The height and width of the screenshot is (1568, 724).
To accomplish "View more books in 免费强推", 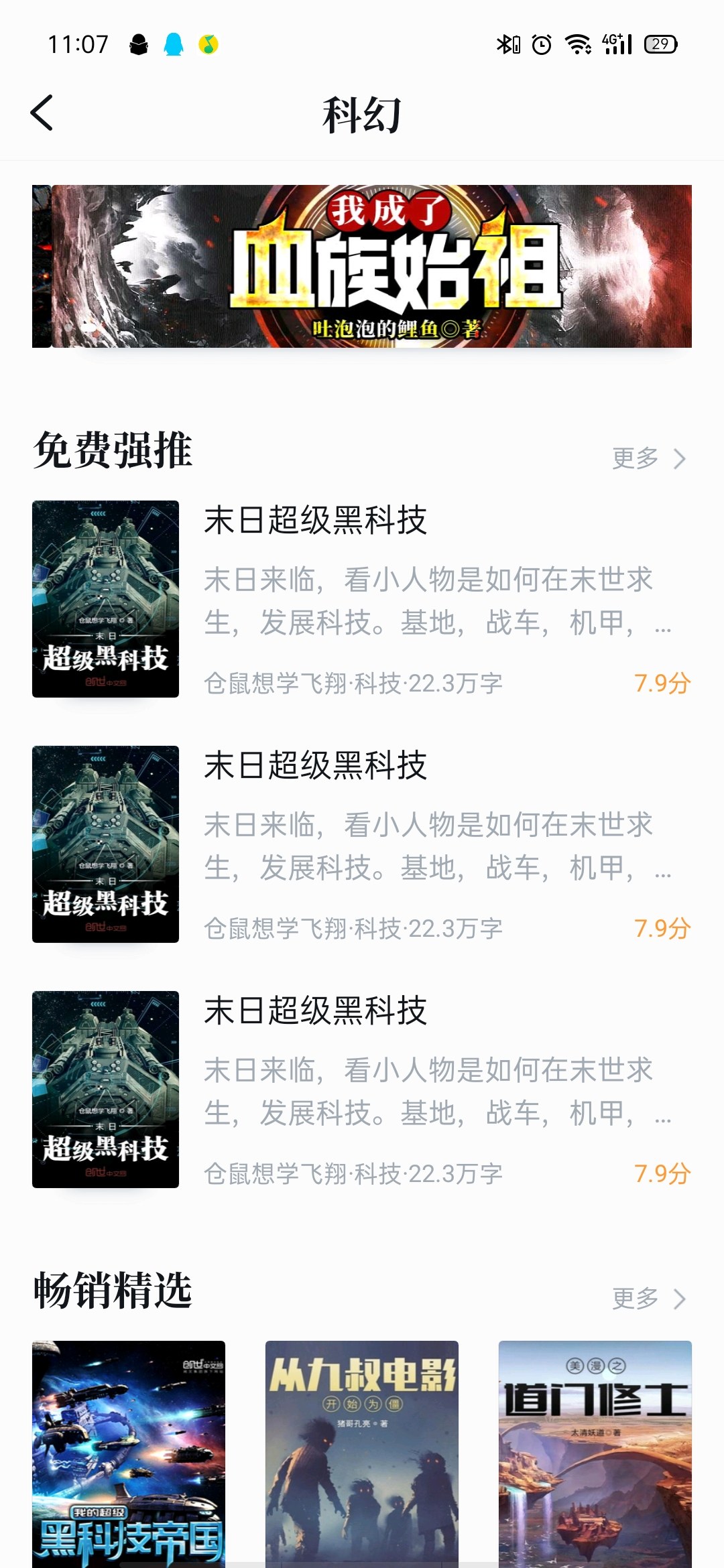I will coord(648,459).
